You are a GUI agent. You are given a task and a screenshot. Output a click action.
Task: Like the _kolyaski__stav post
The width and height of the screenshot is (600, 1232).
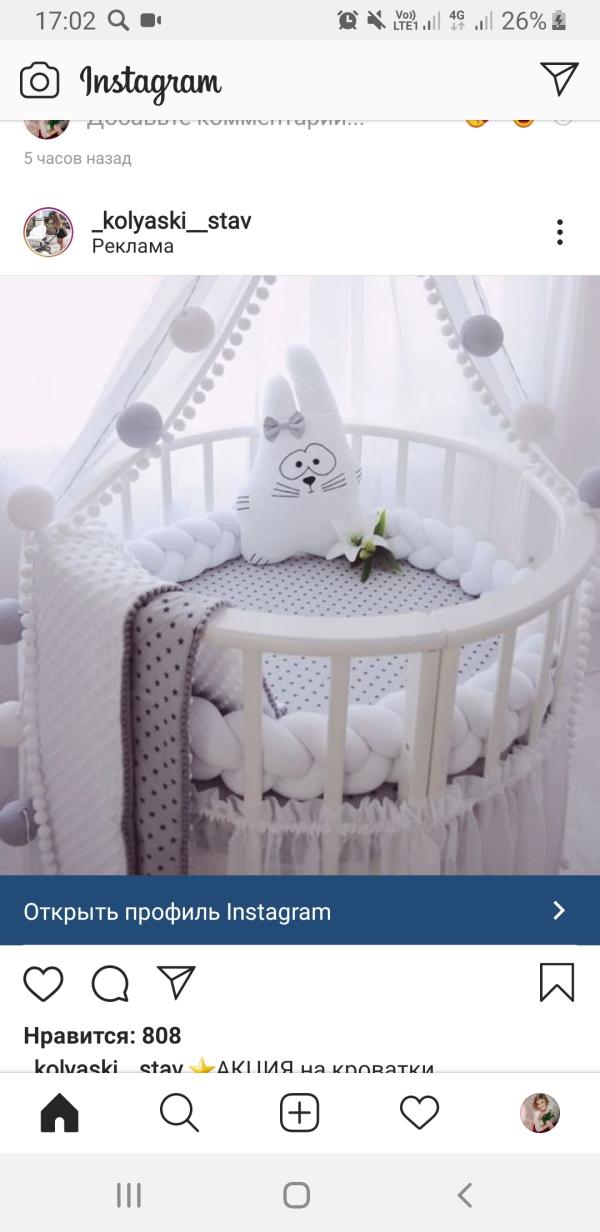43,983
